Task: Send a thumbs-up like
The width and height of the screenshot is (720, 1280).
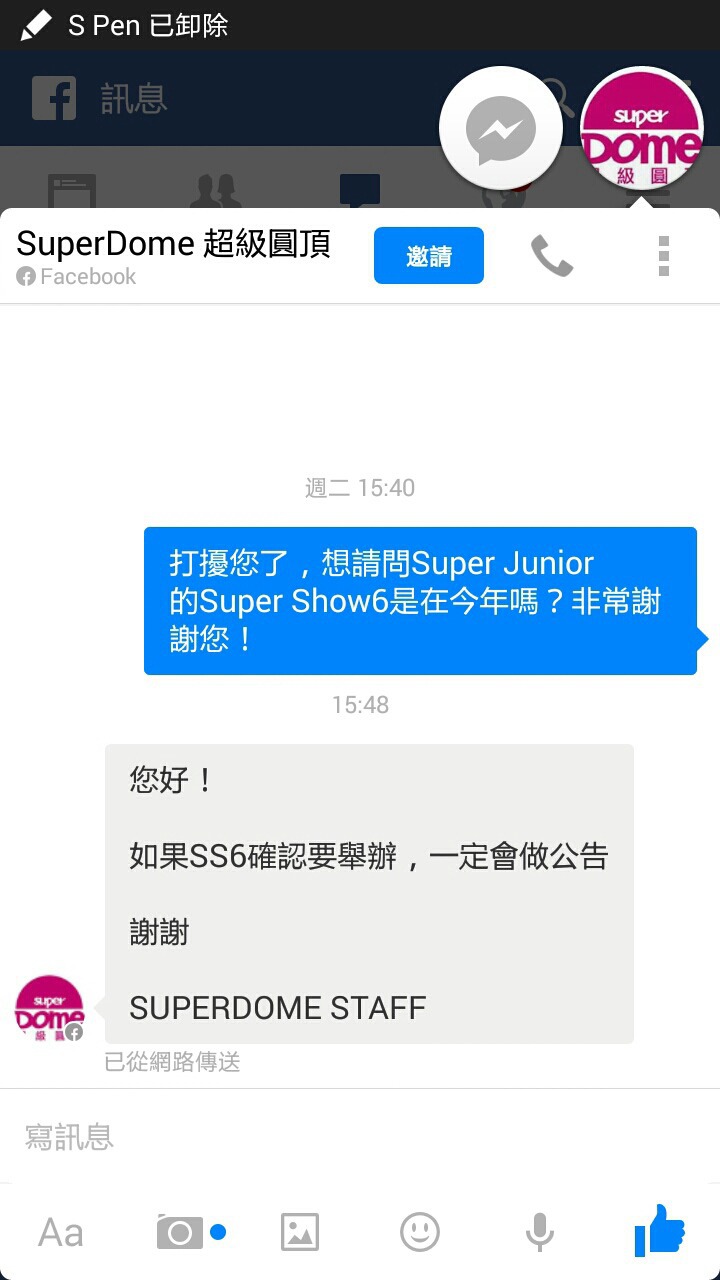Action: 660,1230
